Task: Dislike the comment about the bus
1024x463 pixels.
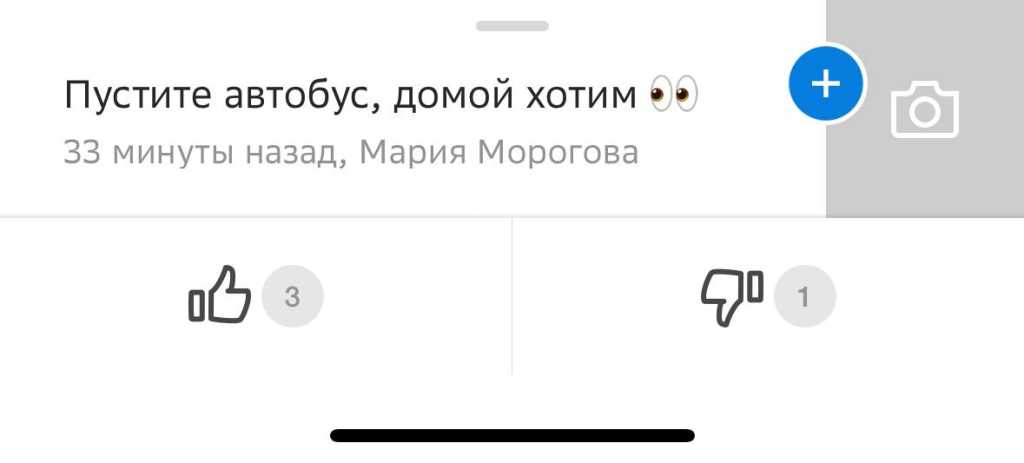Action: 731,296
